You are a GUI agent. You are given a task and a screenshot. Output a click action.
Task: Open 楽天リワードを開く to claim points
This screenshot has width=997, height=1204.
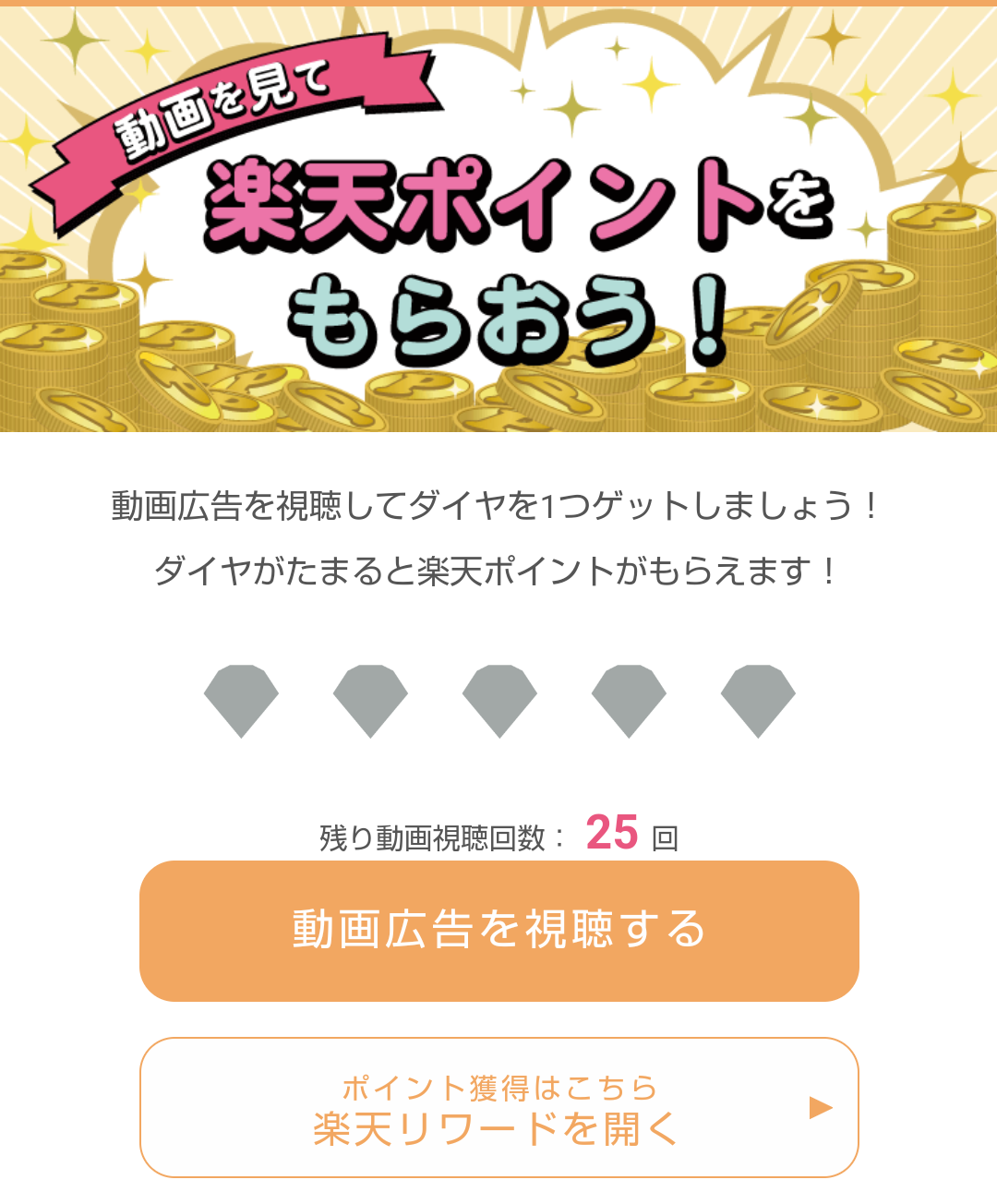pyautogui.click(x=498, y=1108)
